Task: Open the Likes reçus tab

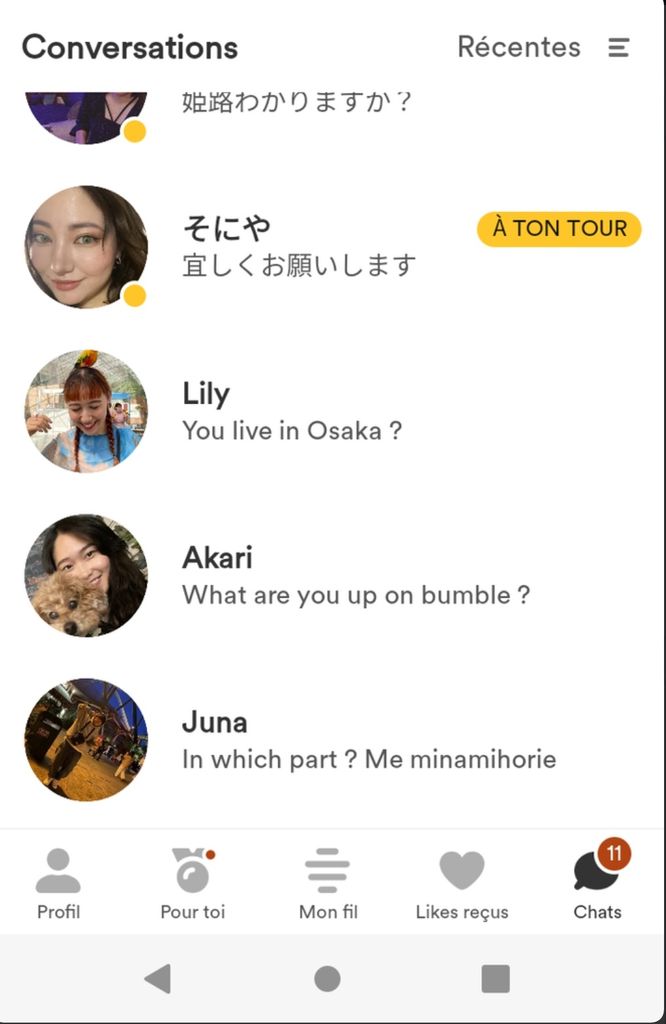Action: pos(462,883)
